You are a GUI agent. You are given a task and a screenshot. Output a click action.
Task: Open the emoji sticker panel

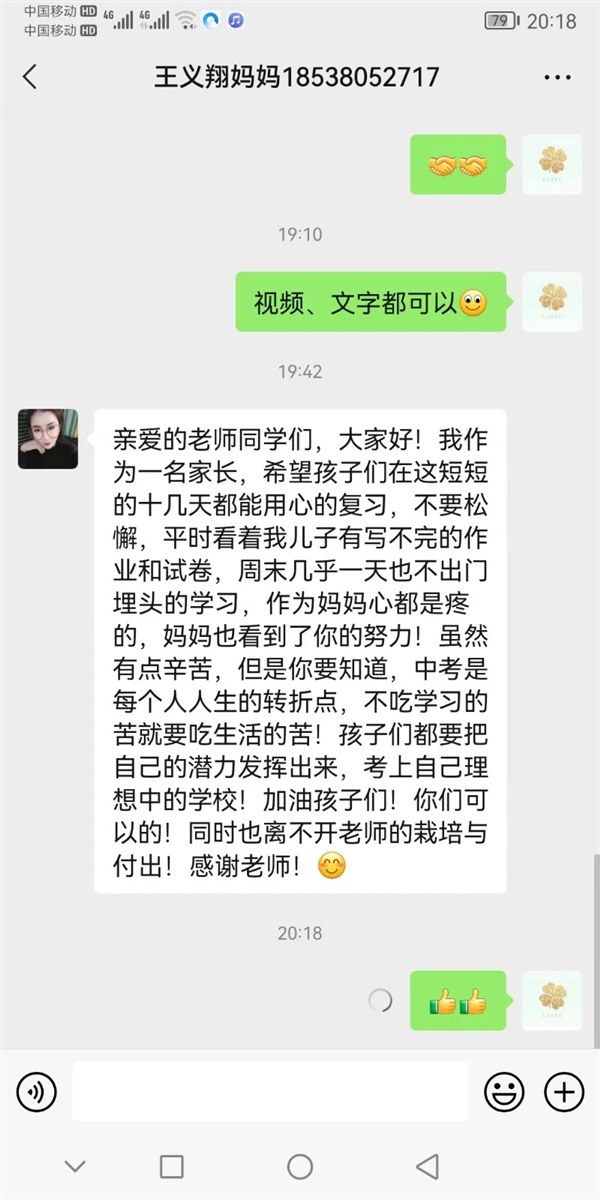504,1091
